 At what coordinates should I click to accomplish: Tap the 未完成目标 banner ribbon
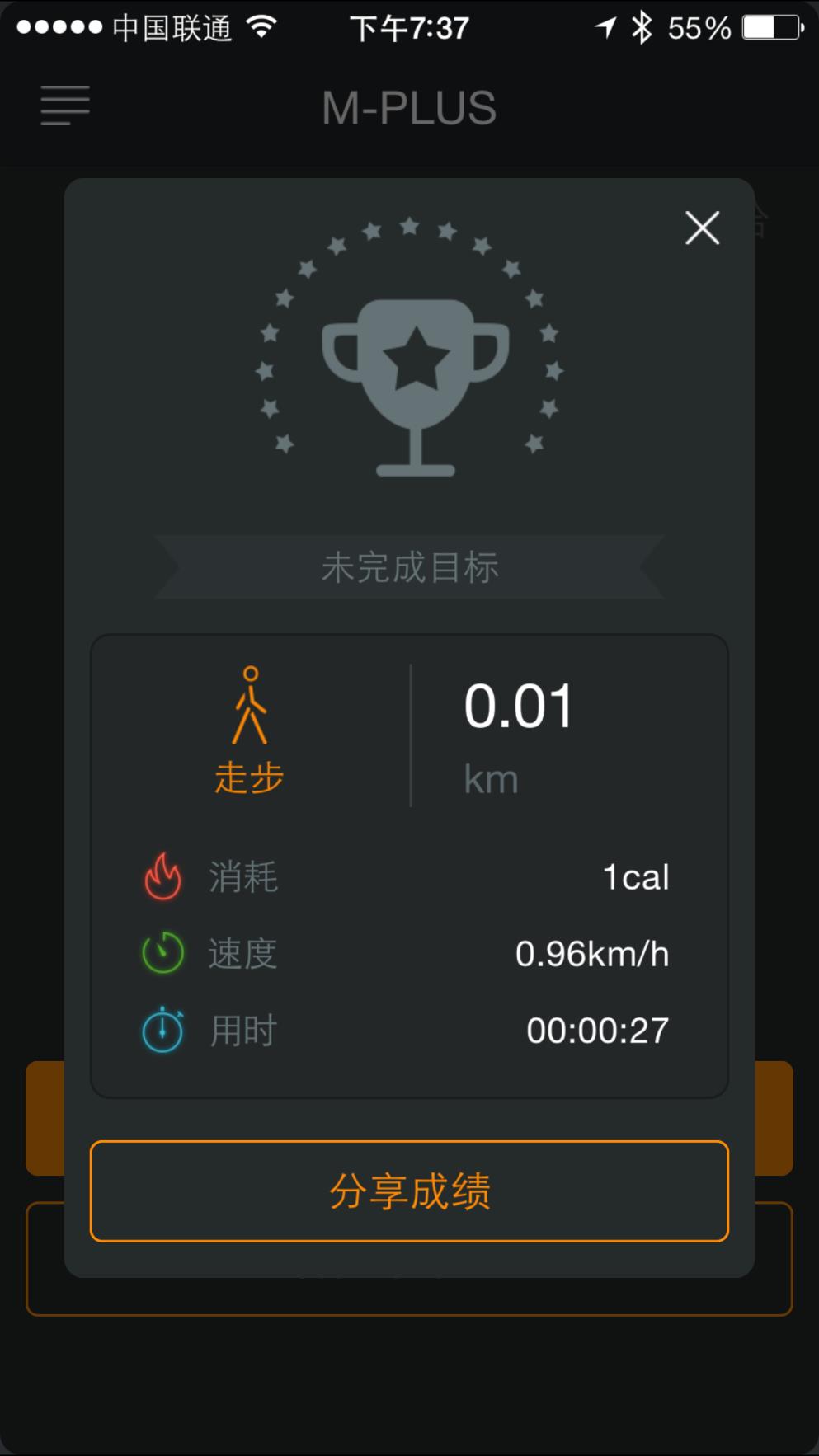pos(410,566)
